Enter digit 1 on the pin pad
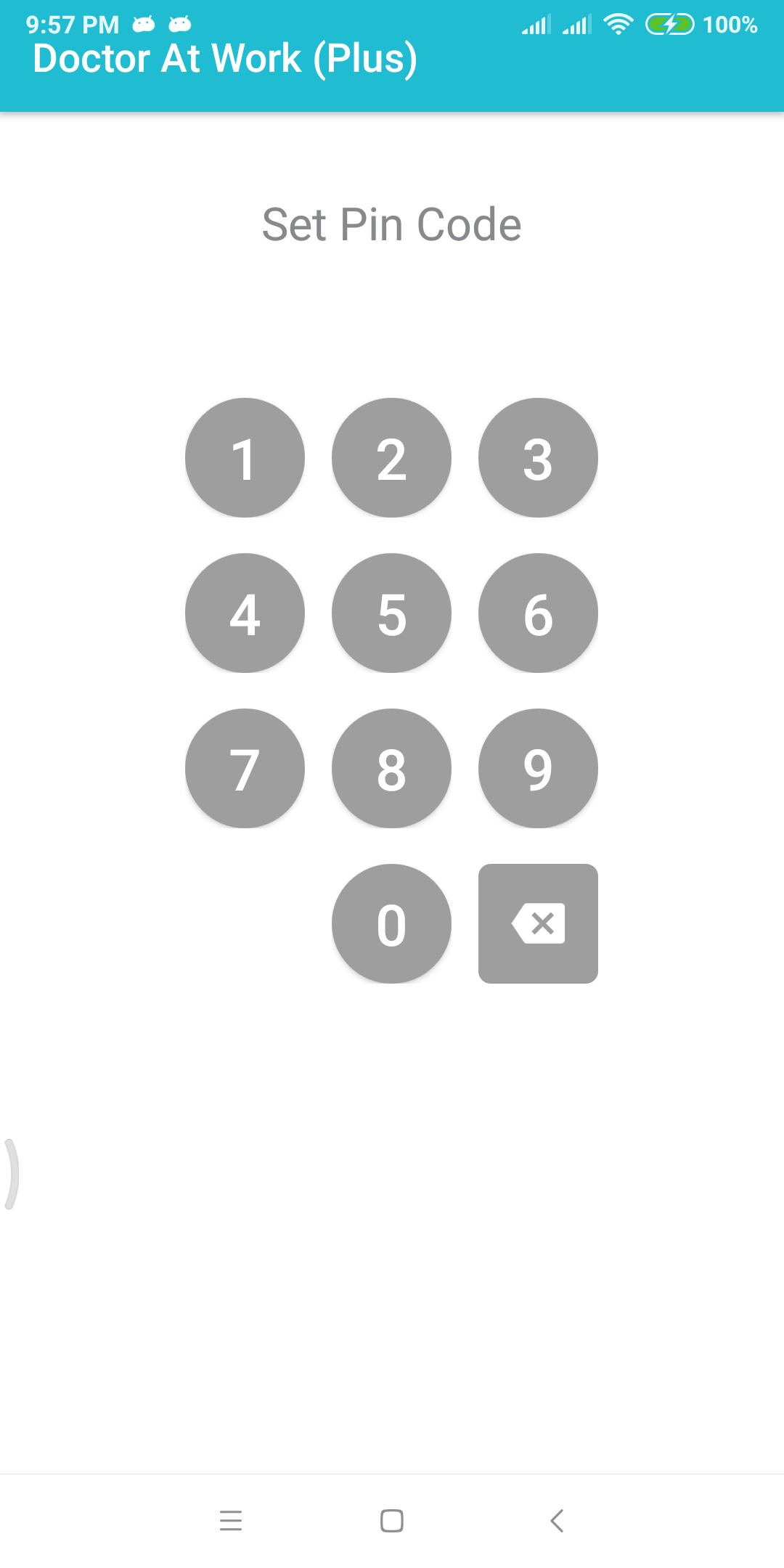The height and width of the screenshot is (1568, 784). pyautogui.click(x=245, y=457)
